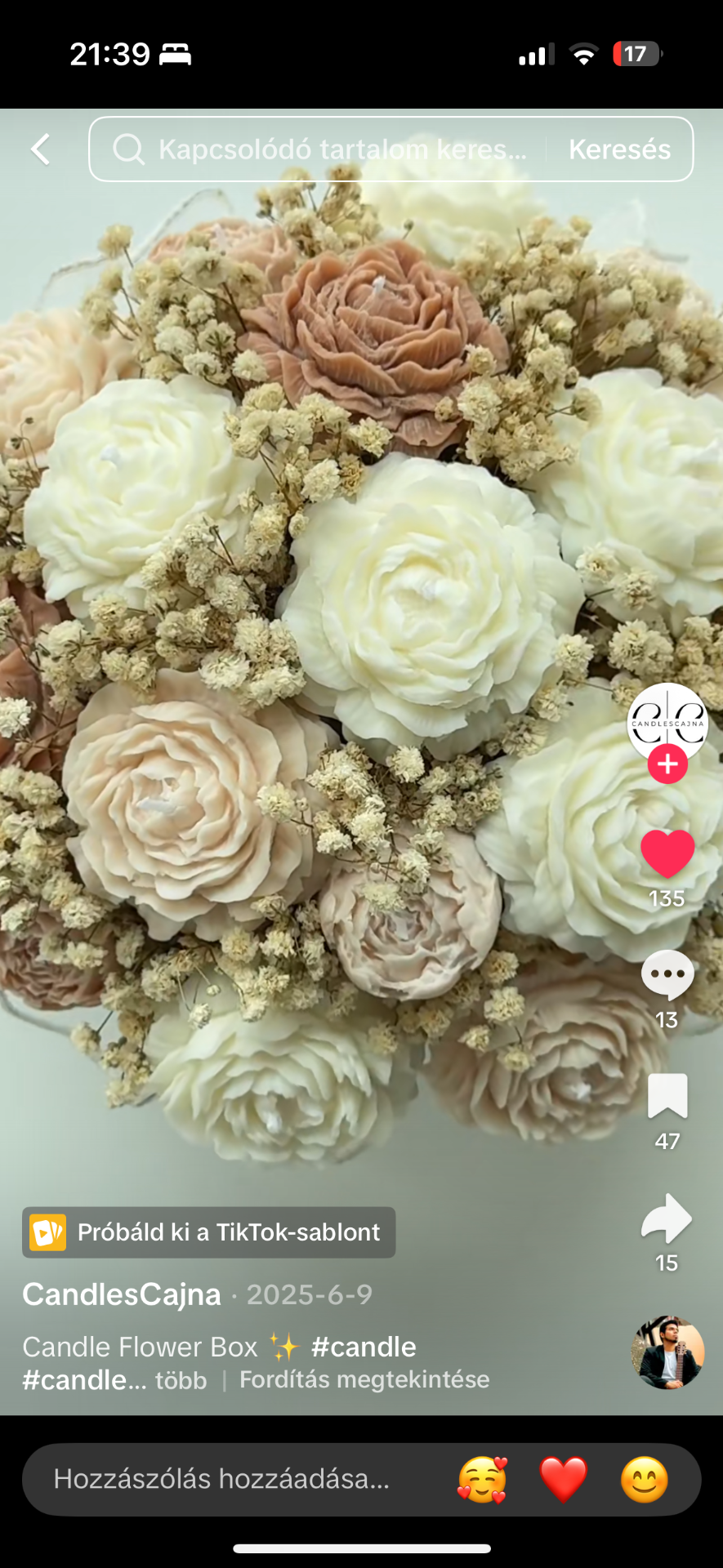Follow CandlesCajna with the plus button

click(x=667, y=764)
